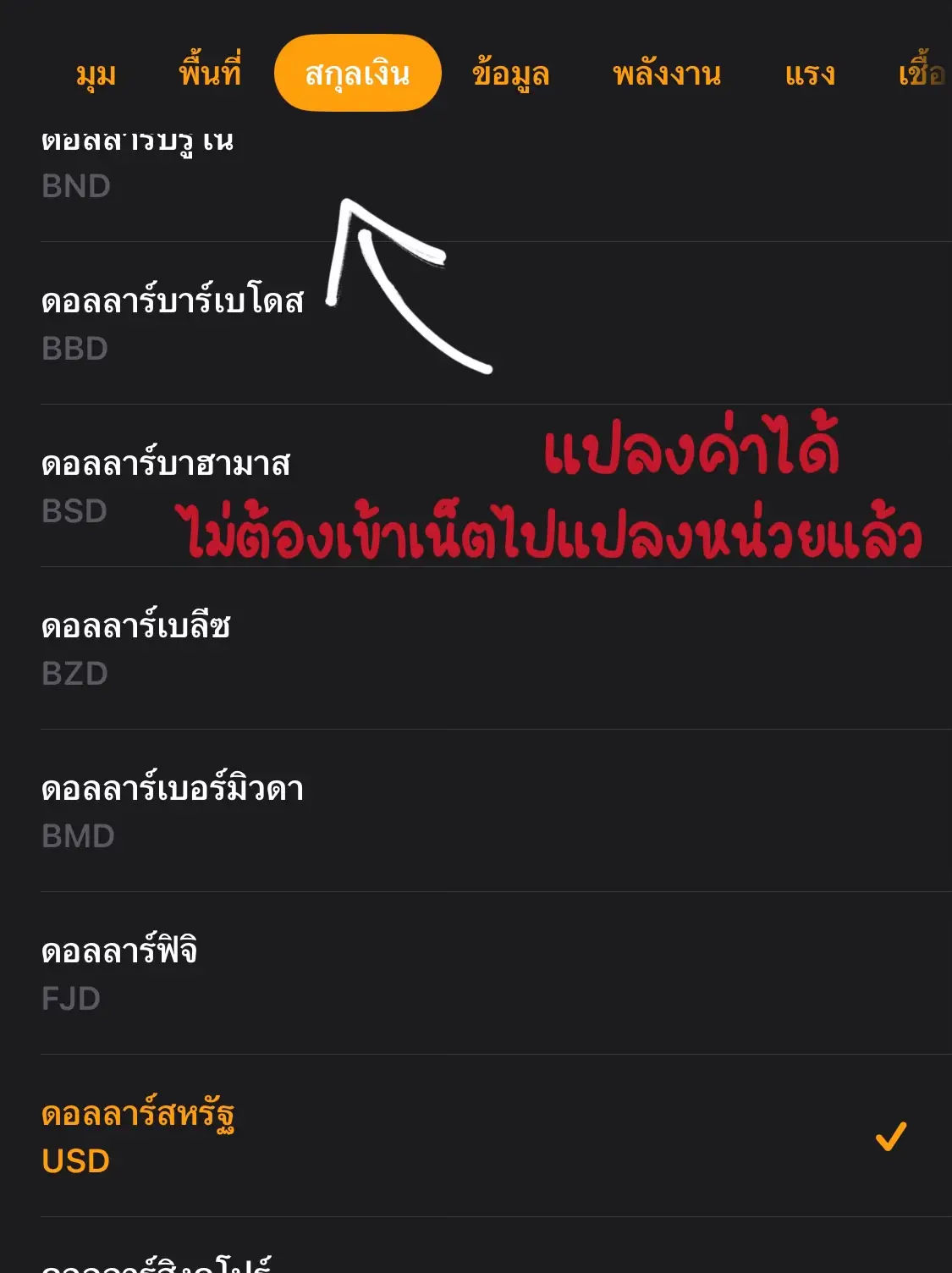952x1273 pixels.
Task: Switch to the พลังงาน (energy) tab
Action: pyautogui.click(x=666, y=74)
